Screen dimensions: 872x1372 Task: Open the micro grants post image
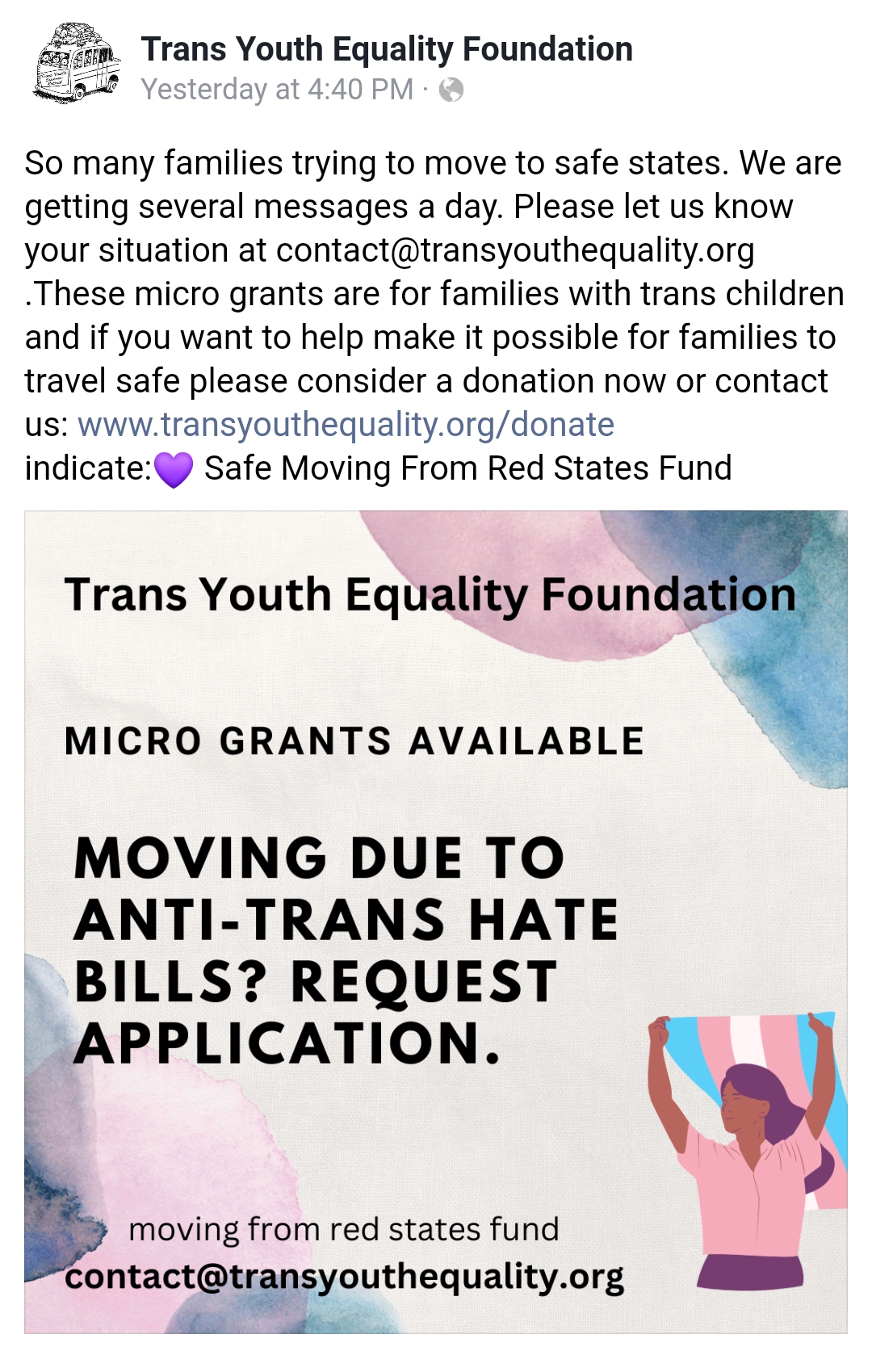[x=436, y=921]
